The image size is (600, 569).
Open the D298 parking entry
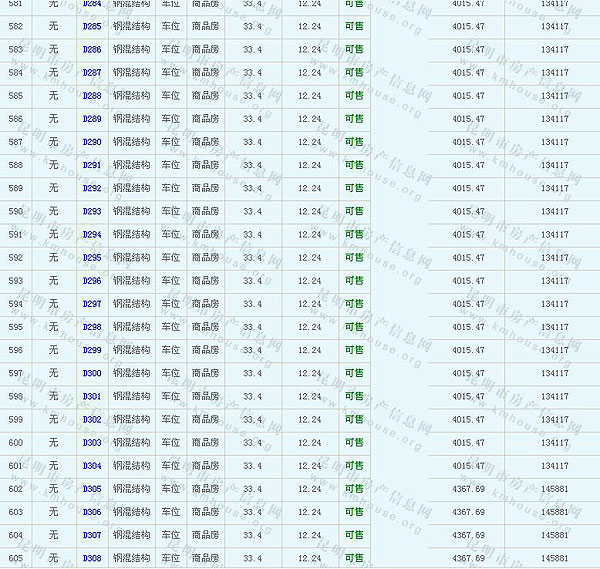(x=91, y=327)
